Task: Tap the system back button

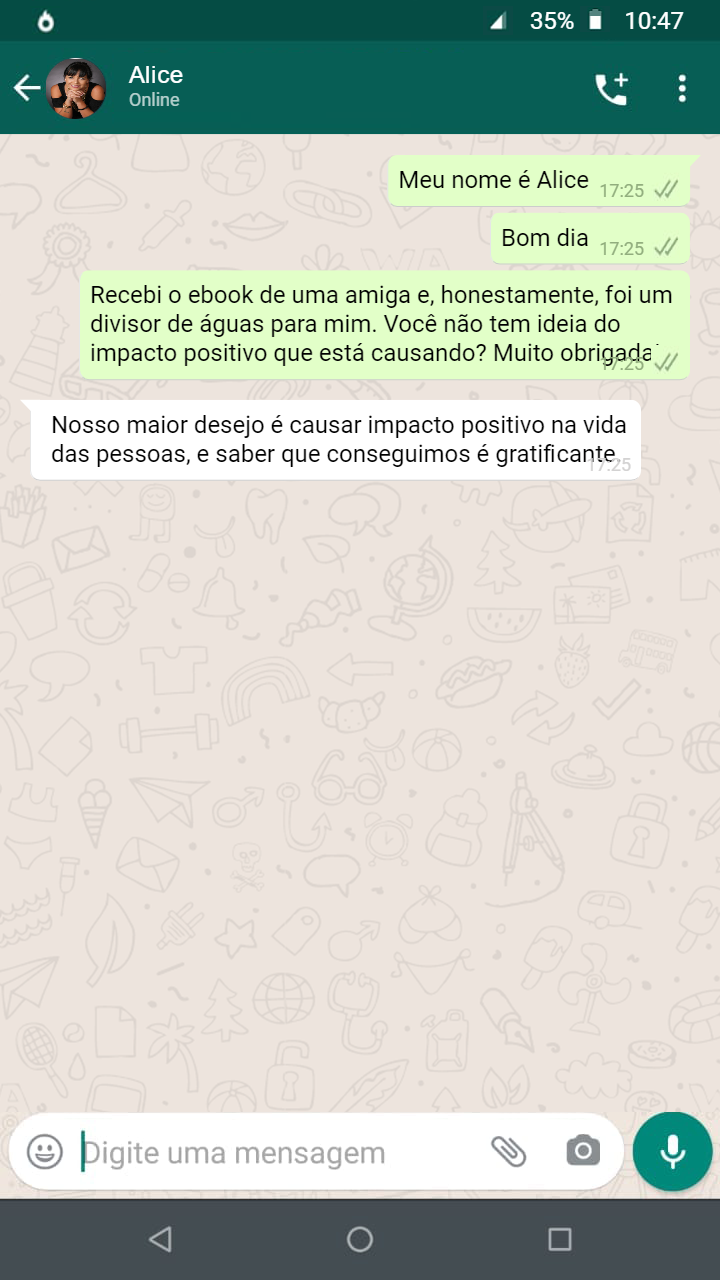Action: (160, 1239)
